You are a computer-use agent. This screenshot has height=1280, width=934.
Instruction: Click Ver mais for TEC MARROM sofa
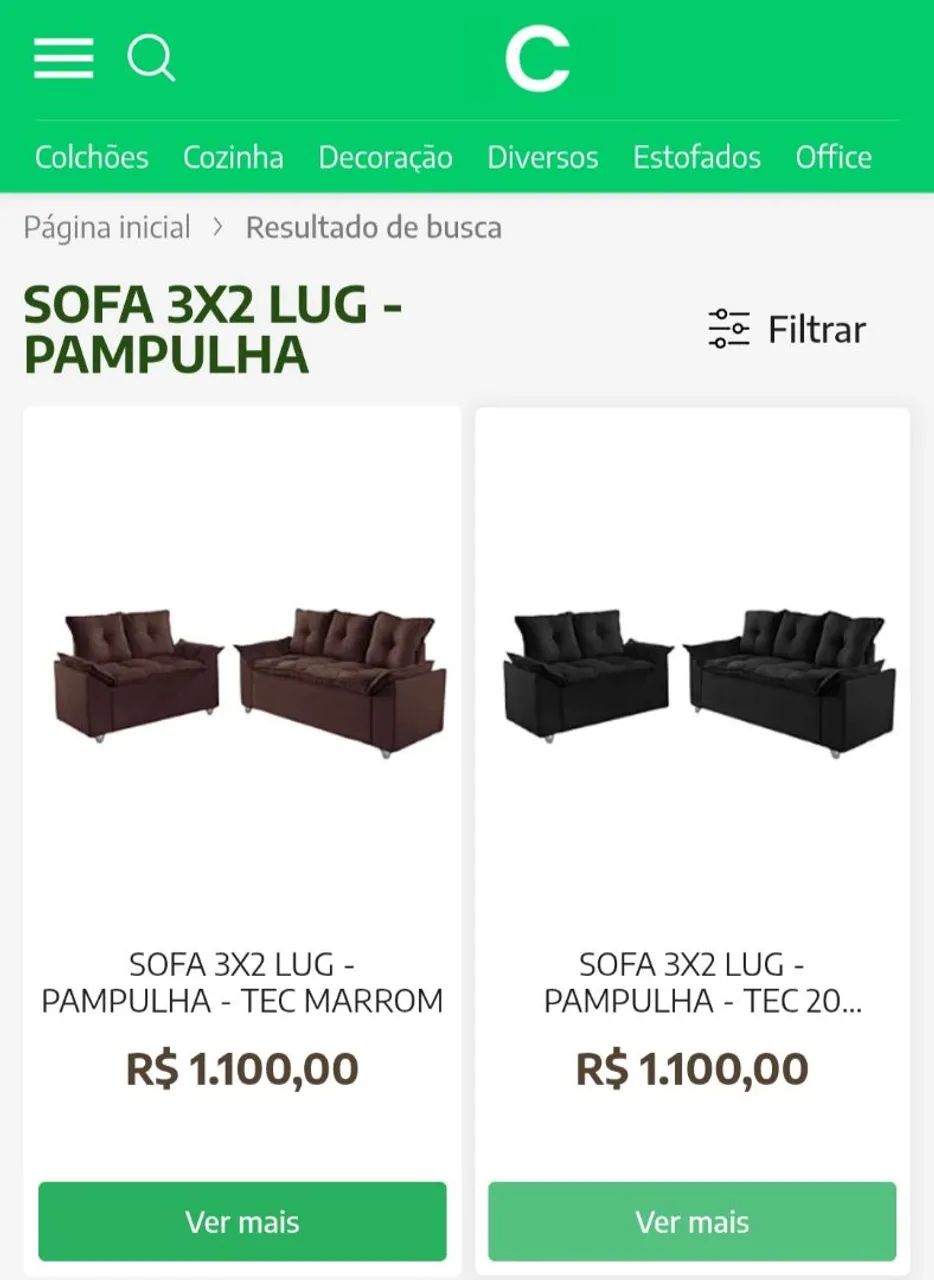point(241,1221)
